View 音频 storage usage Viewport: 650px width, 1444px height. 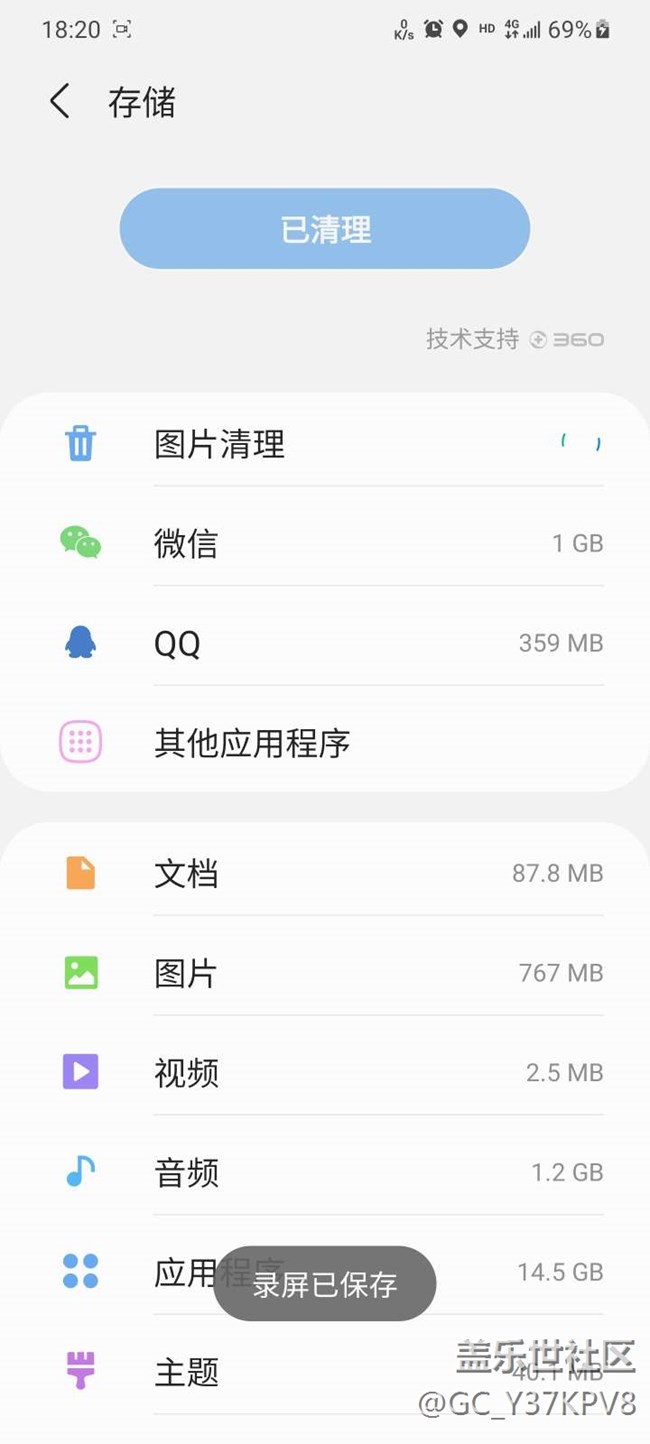[x=325, y=1172]
